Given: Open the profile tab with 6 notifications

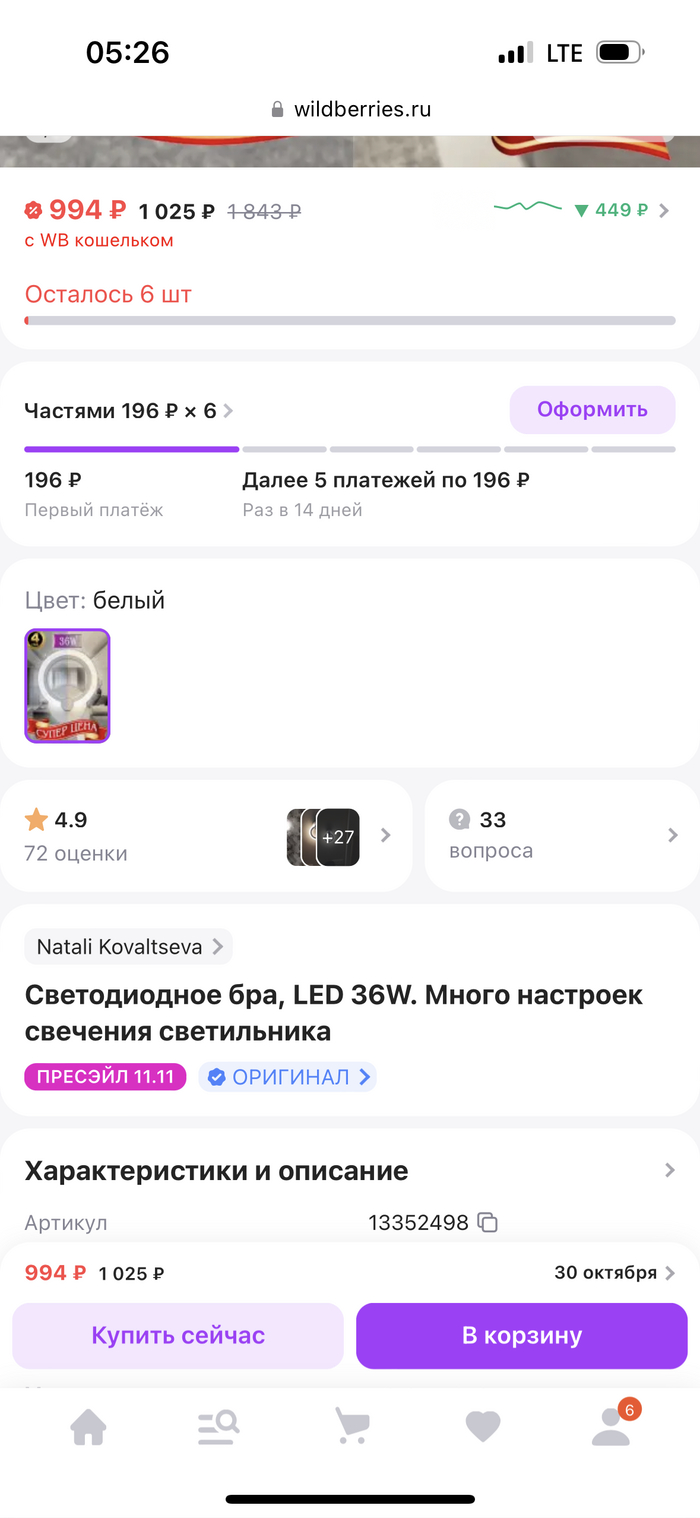Looking at the screenshot, I should point(611,1427).
